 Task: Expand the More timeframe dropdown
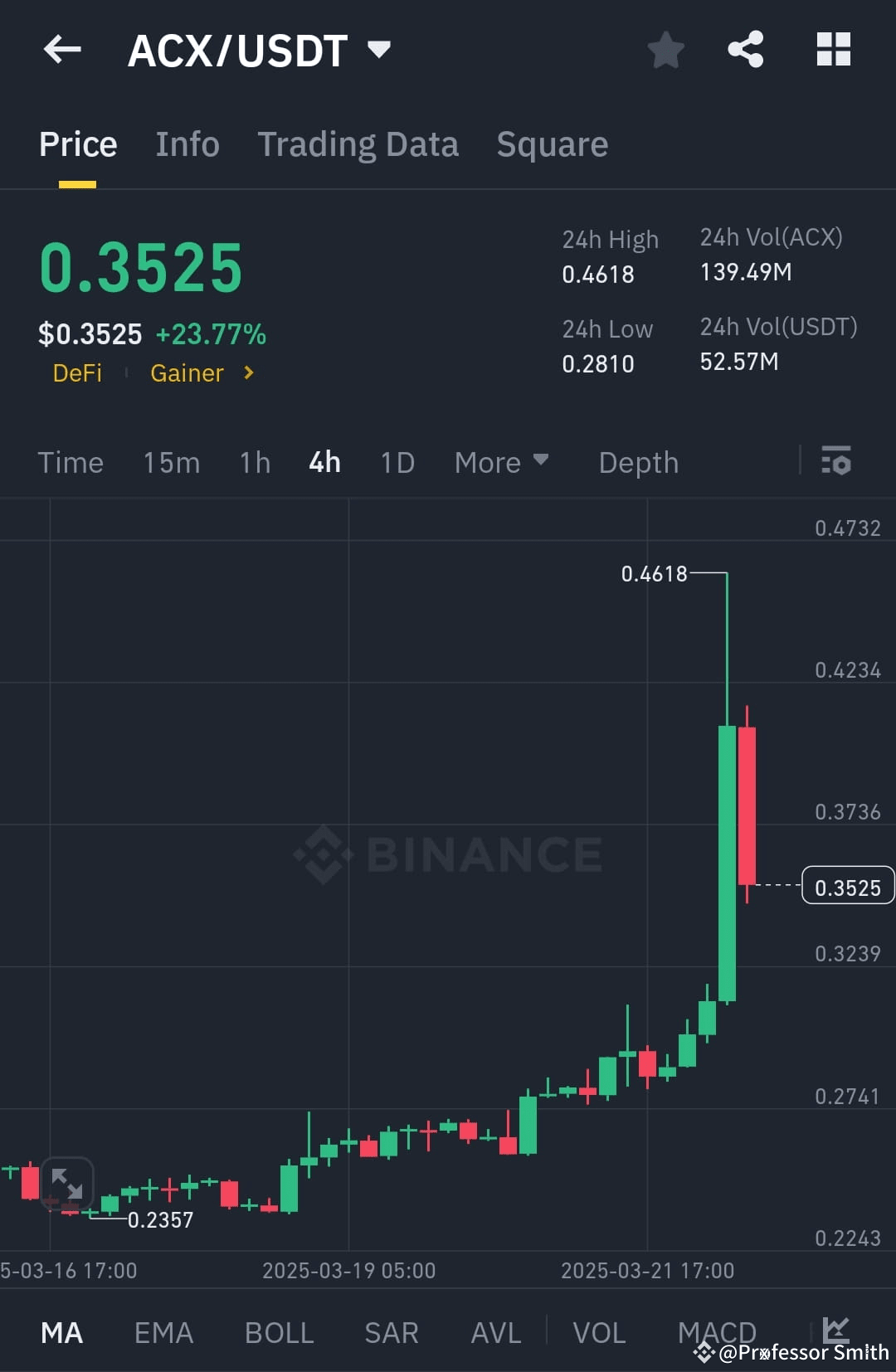tap(501, 462)
